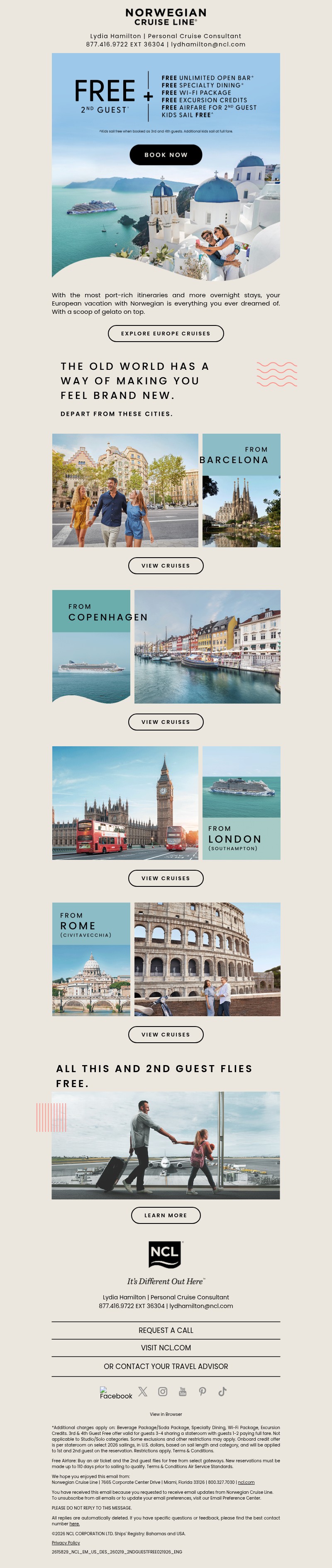View cruises from Rome (Civitavecchia)

click(x=166, y=1034)
